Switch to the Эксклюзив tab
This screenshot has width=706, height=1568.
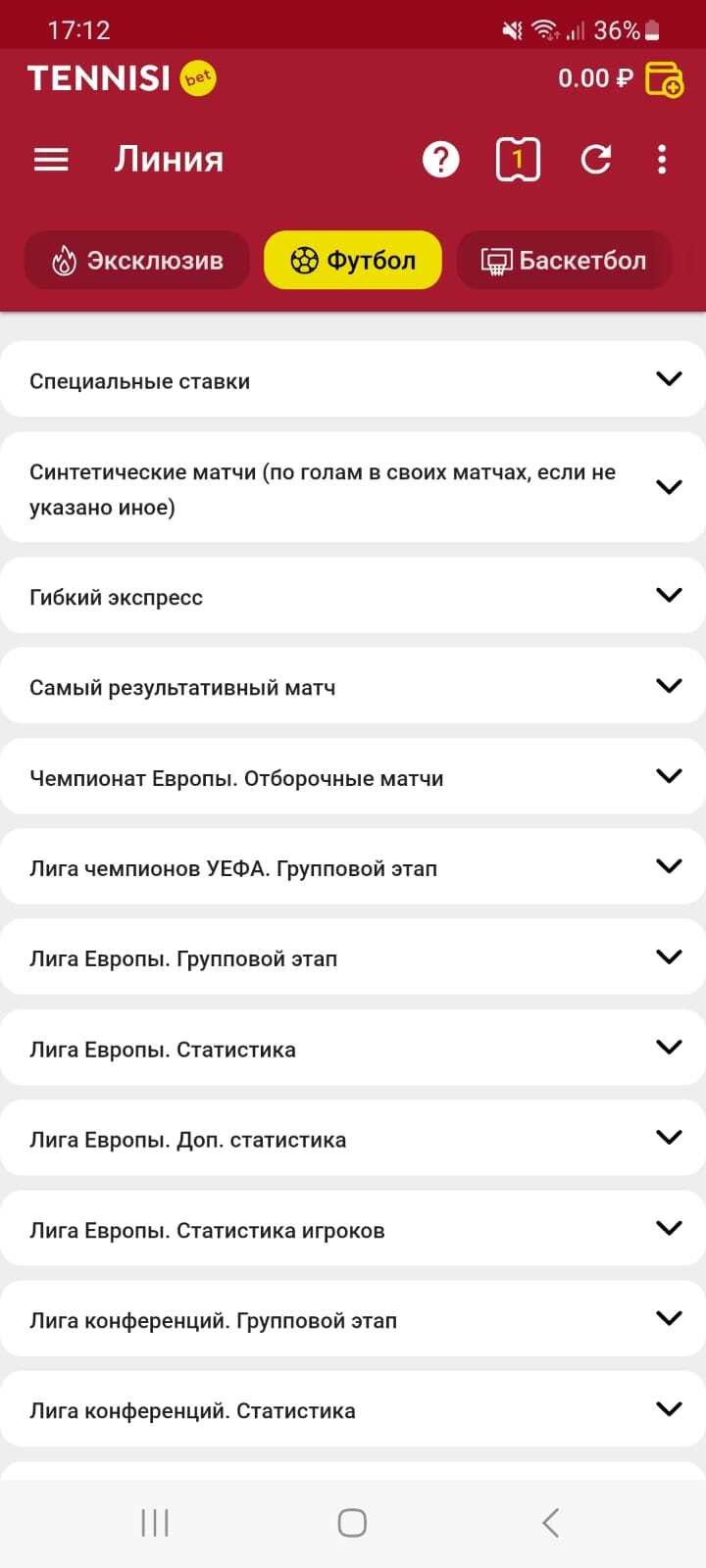[137, 261]
